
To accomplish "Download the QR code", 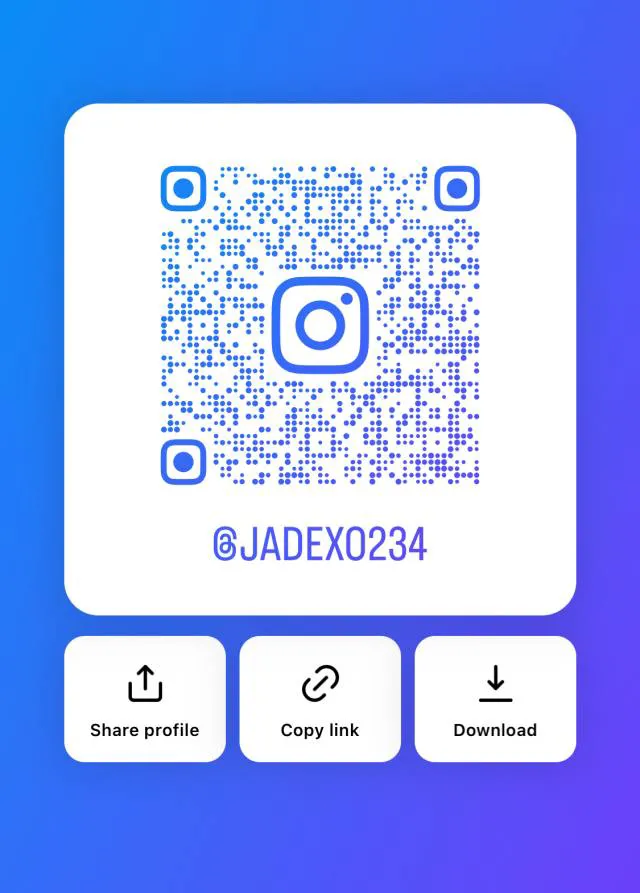I will click(x=495, y=699).
